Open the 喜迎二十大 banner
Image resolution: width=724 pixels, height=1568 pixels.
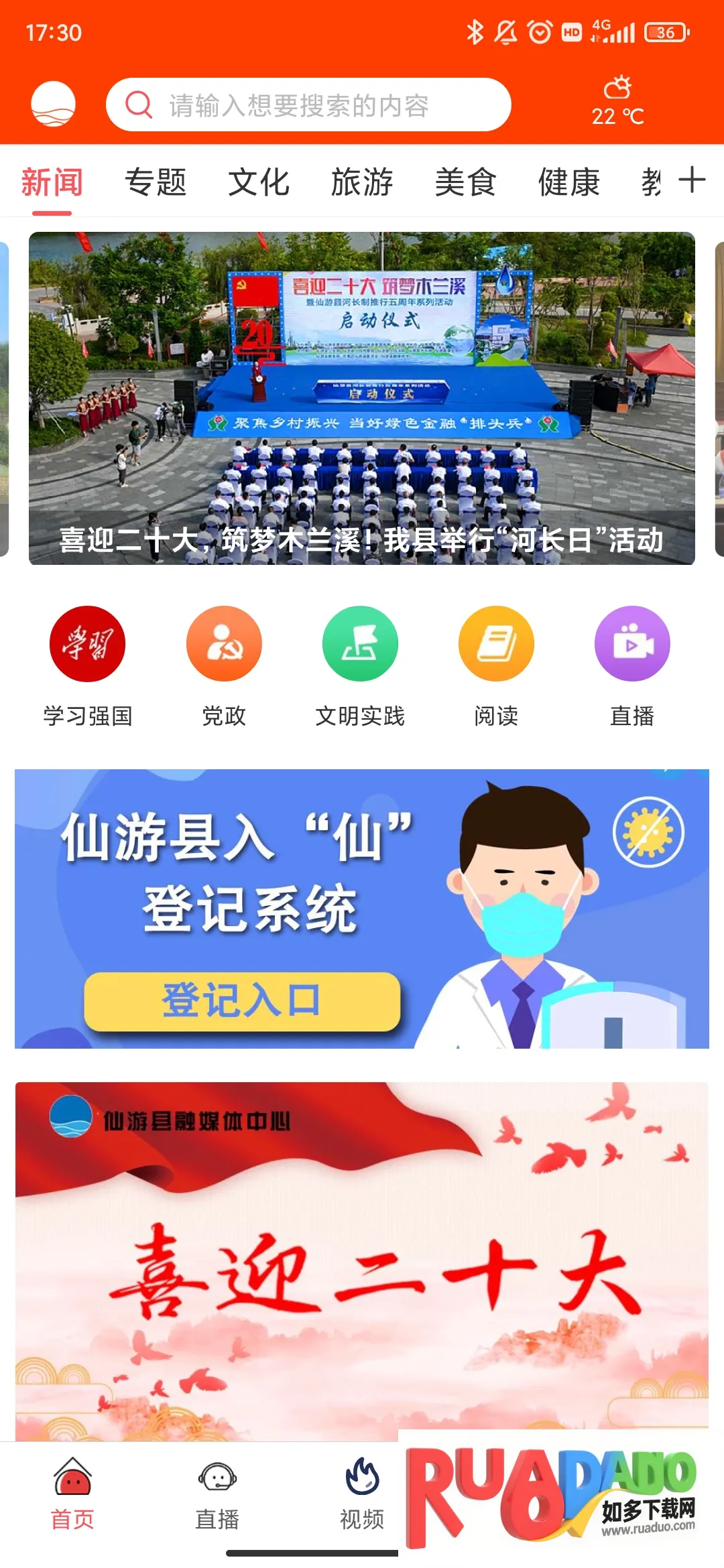(x=362, y=1260)
